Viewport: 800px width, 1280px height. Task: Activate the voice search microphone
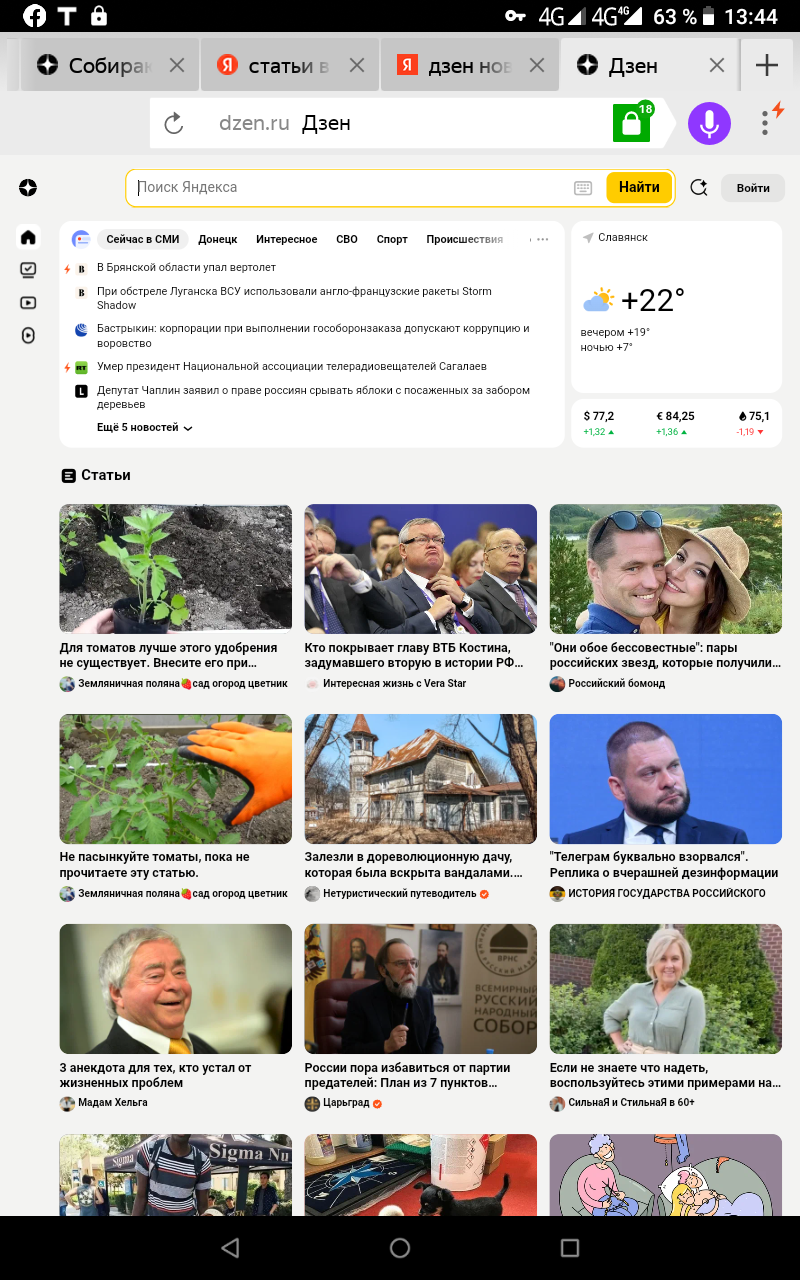709,123
